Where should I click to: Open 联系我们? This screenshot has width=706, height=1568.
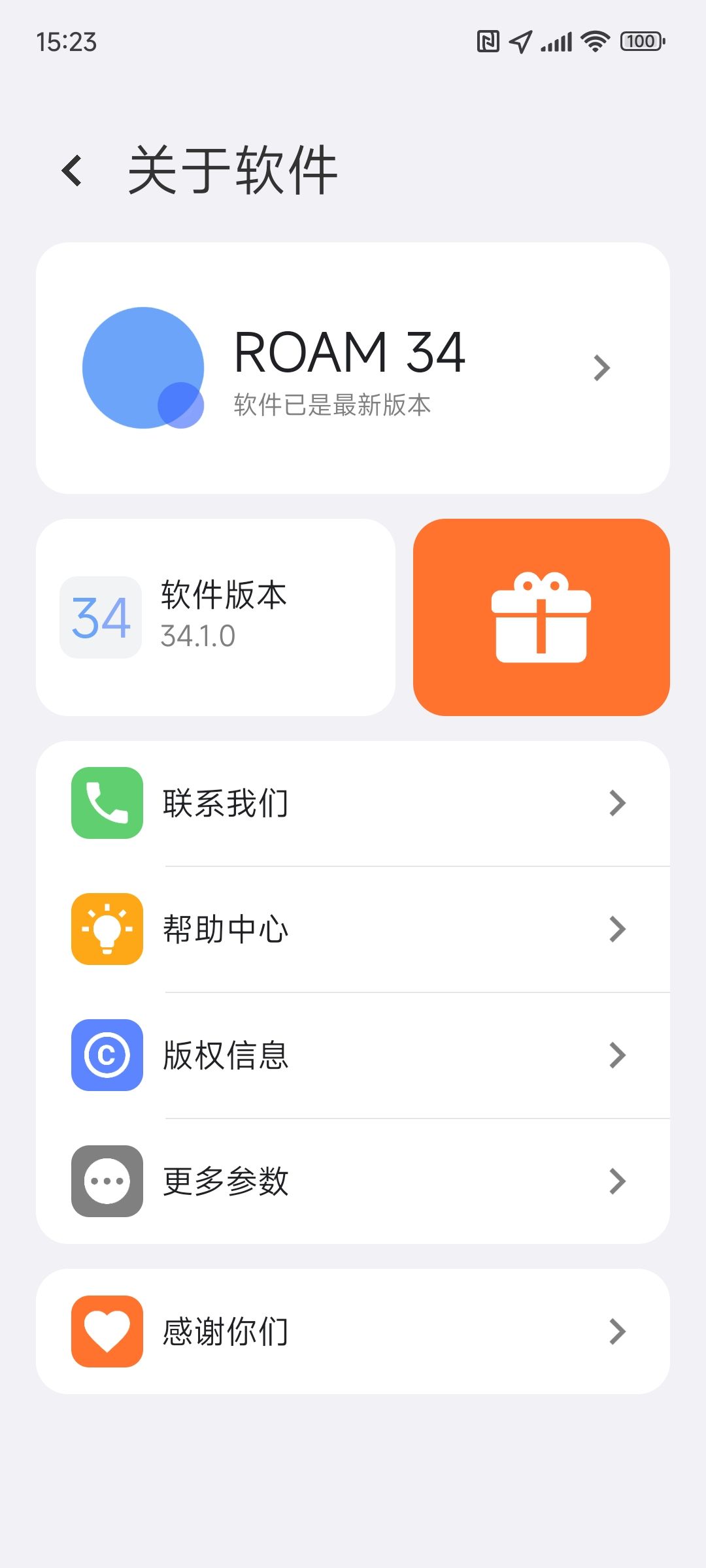[353, 803]
